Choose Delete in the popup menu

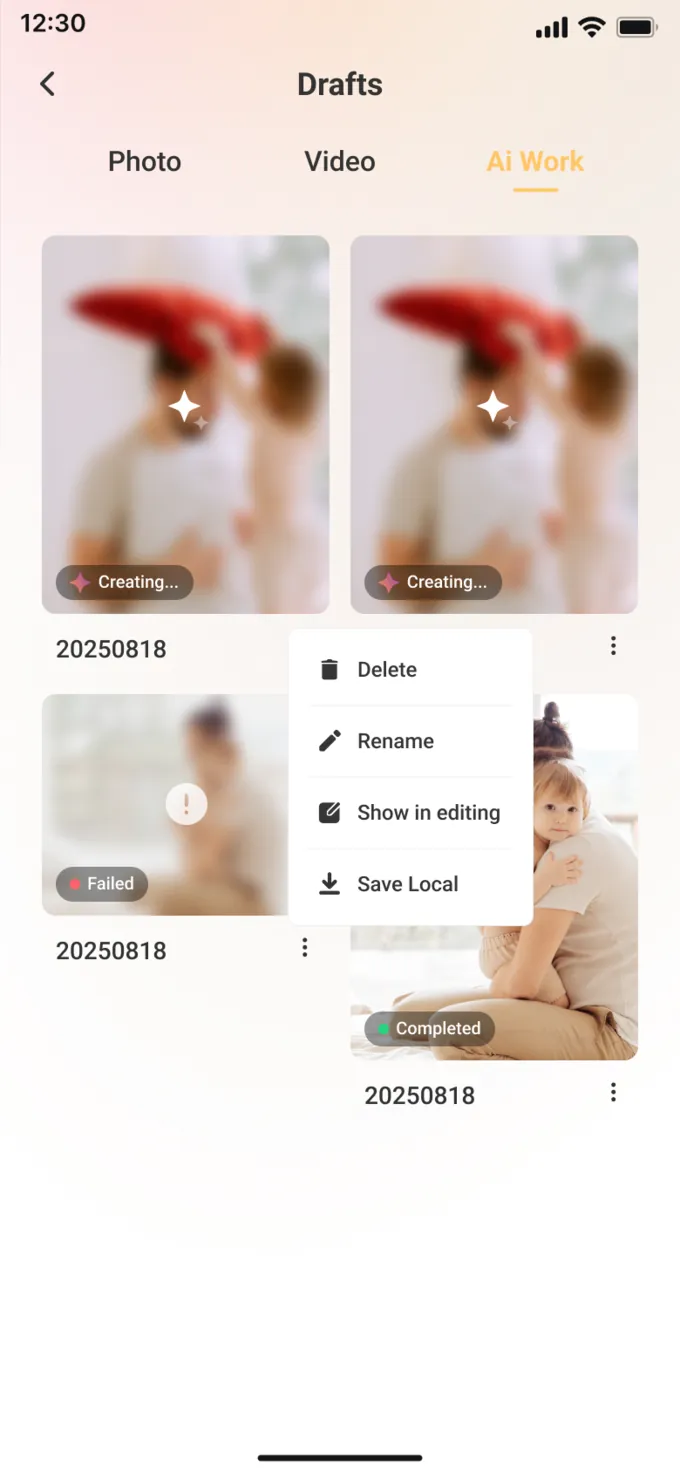point(410,670)
